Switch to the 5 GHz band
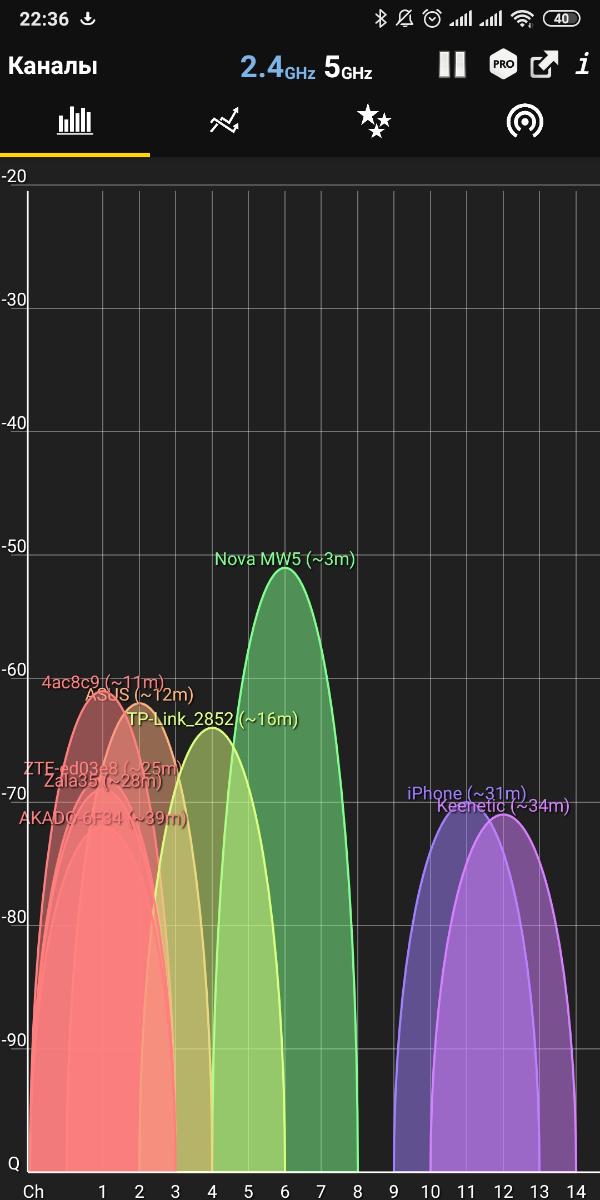Image resolution: width=600 pixels, height=1200 pixels. pos(348,67)
